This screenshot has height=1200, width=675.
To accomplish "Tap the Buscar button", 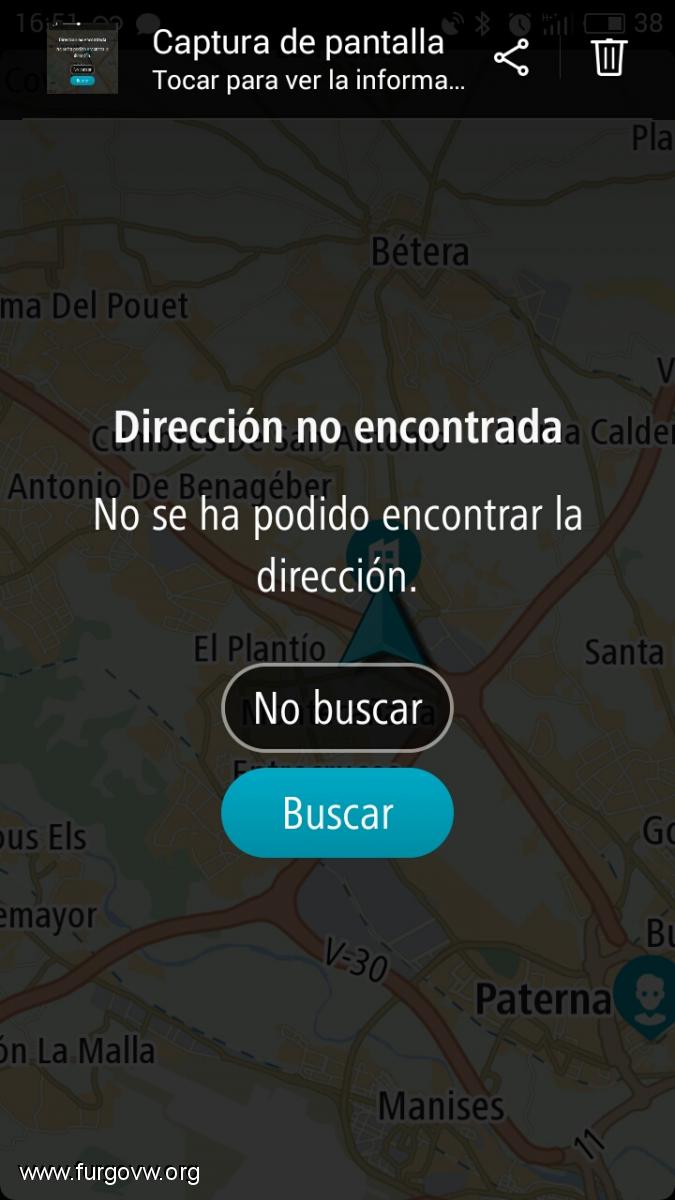I will pos(337,813).
